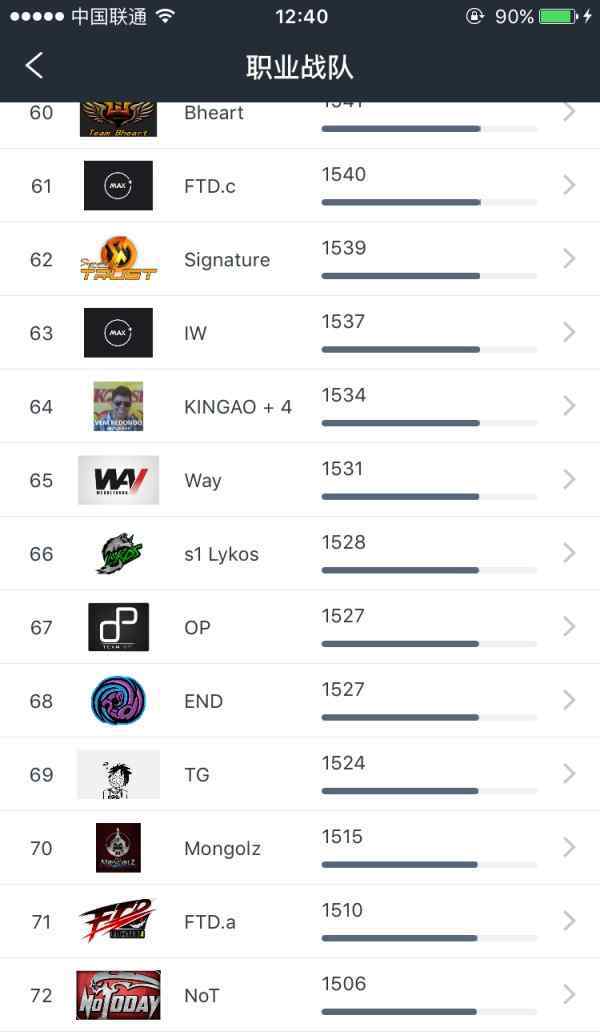Open team FTD.a ranked 71
600x1032 pixels.
point(300,921)
